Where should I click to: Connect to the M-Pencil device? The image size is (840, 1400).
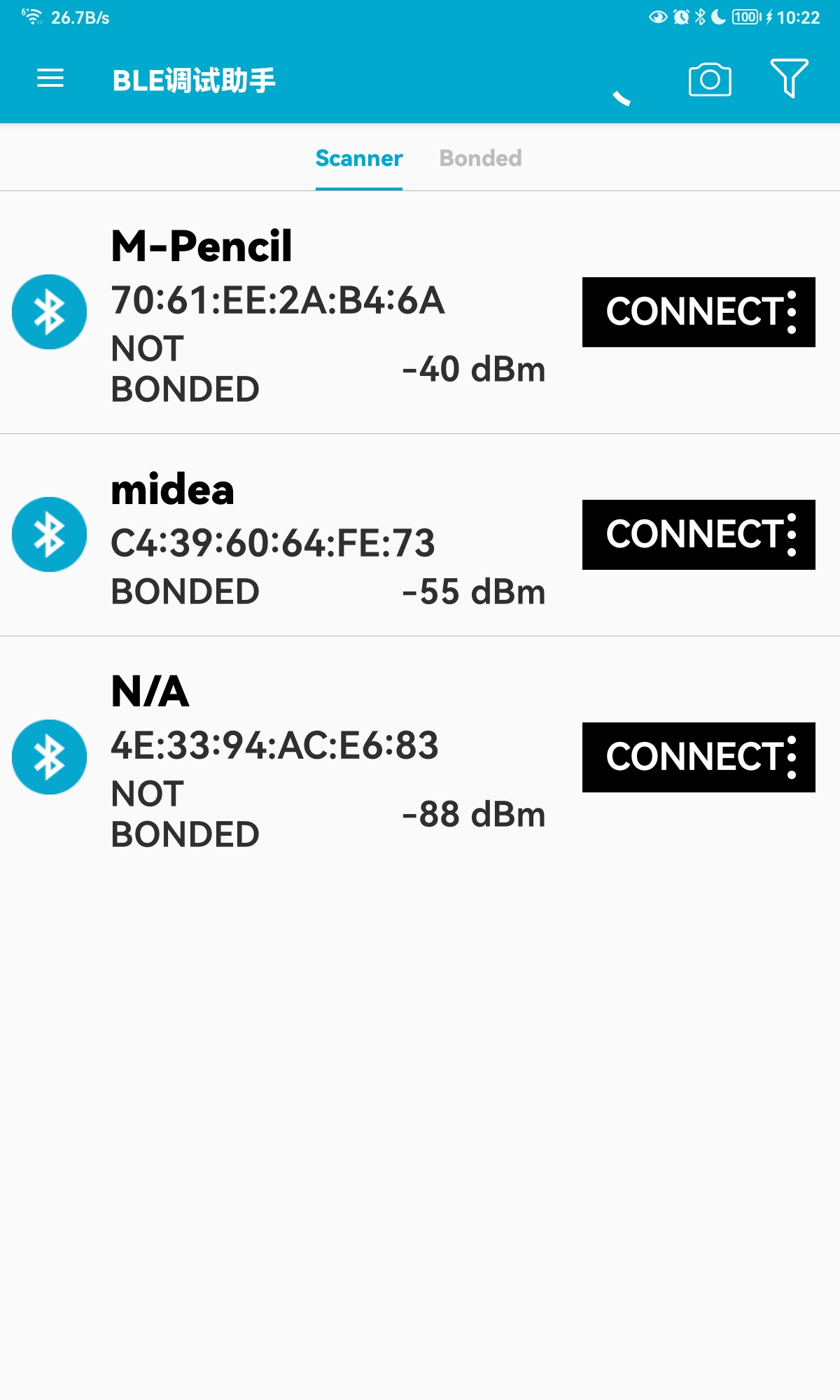(693, 312)
